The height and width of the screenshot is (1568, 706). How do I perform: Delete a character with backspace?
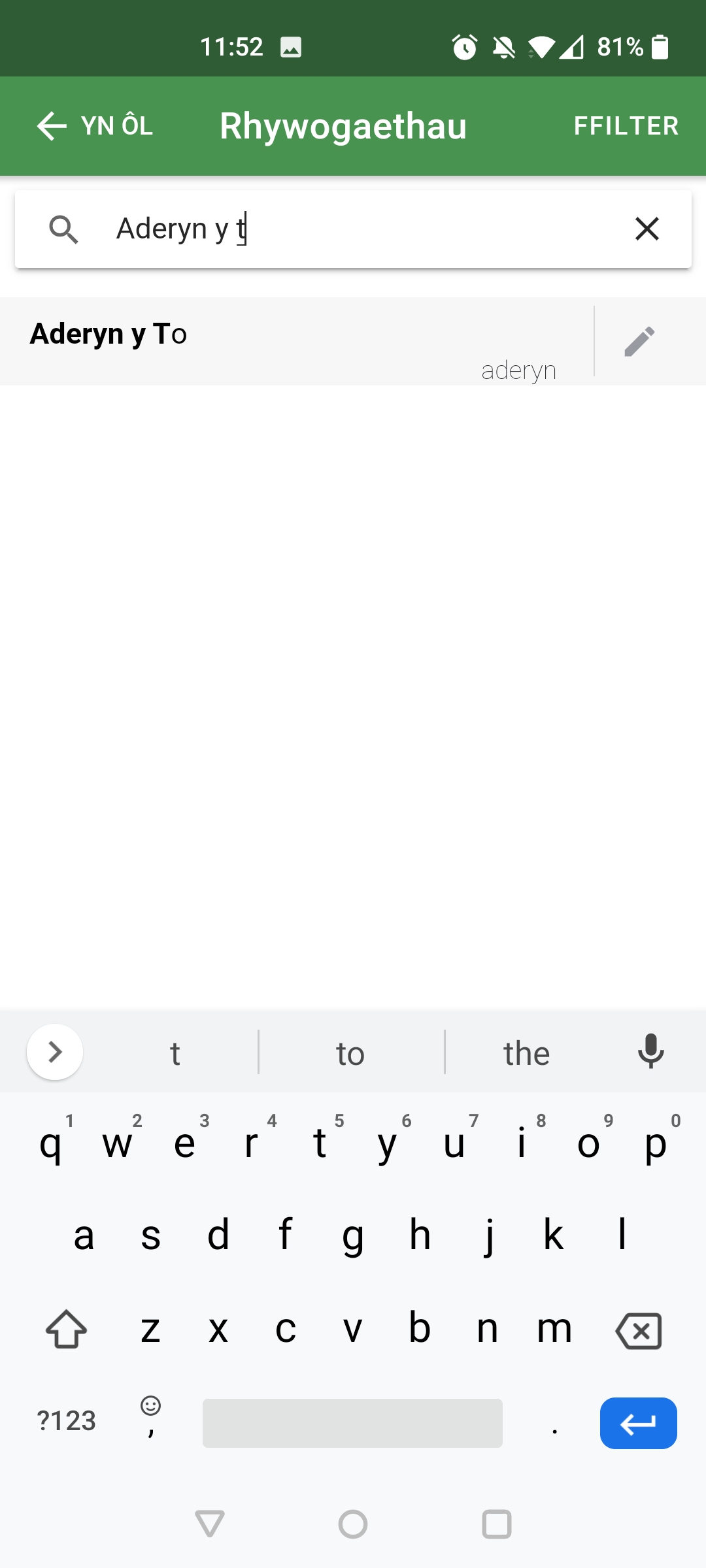[x=639, y=1330]
